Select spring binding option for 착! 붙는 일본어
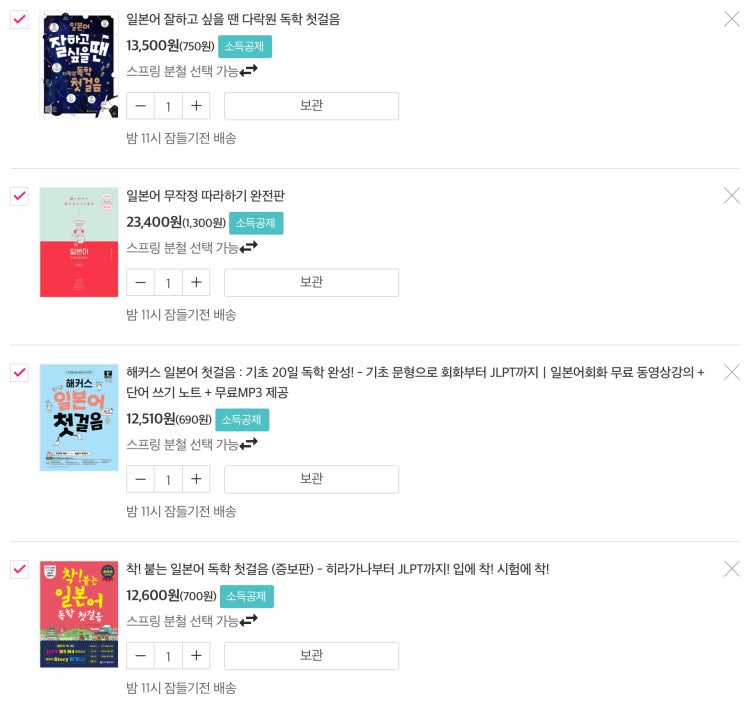The image size is (750, 710). pos(191,621)
